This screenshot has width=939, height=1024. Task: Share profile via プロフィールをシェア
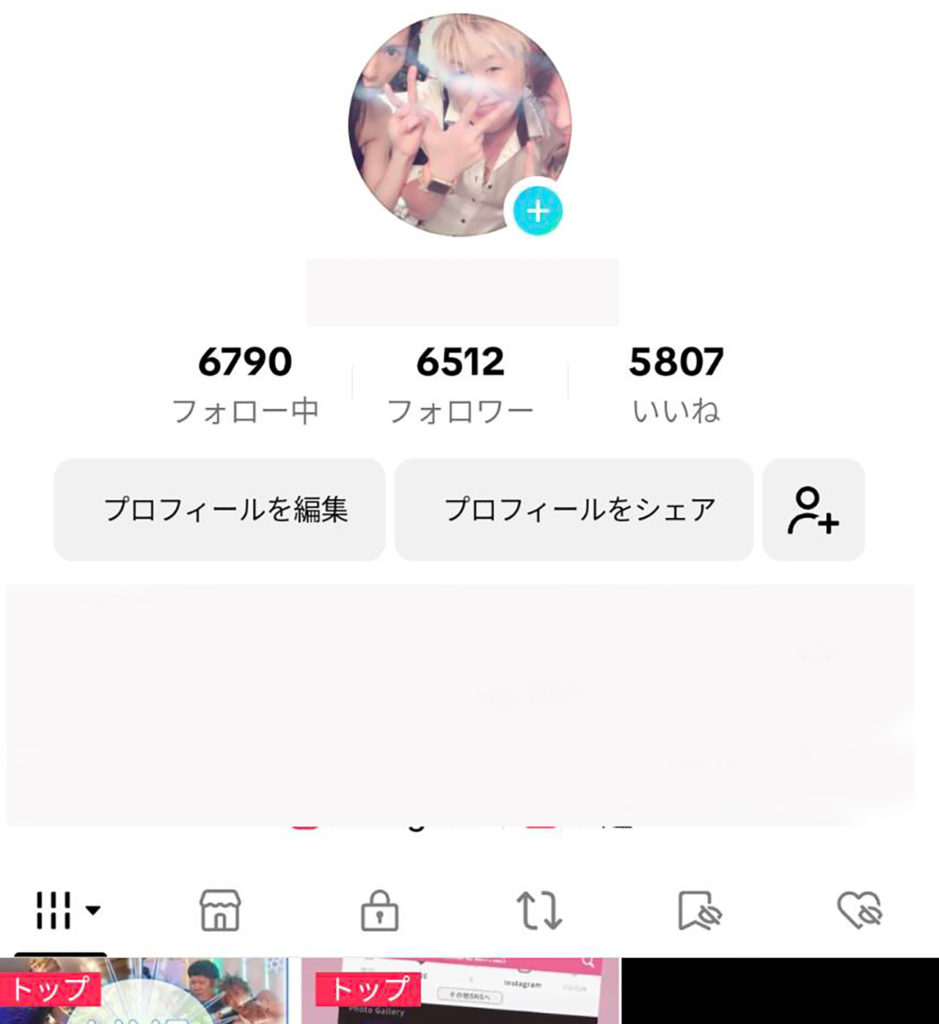tap(574, 510)
